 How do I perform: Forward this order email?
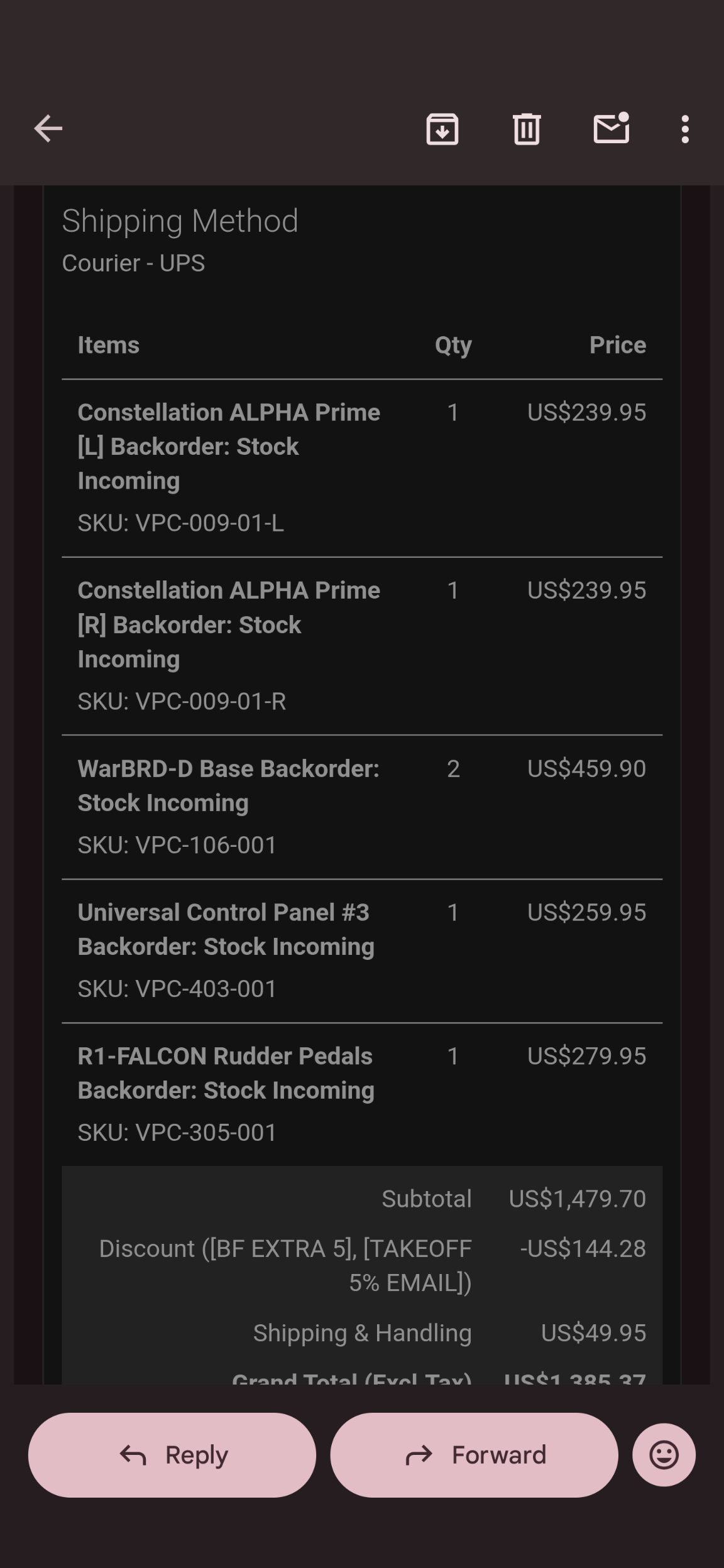point(474,1455)
